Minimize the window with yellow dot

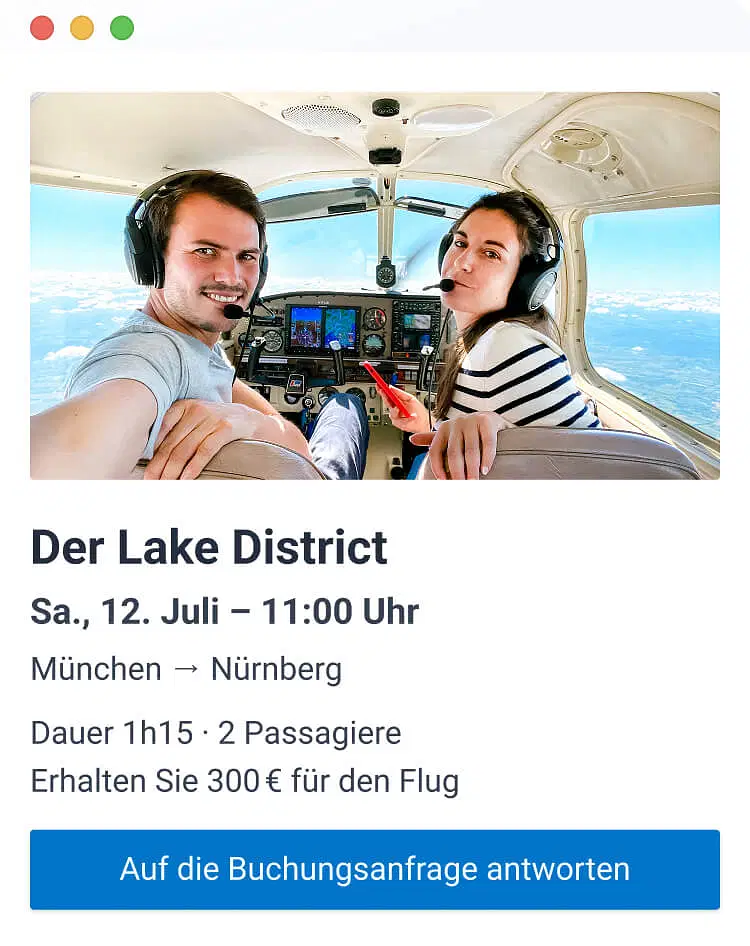pyautogui.click(x=82, y=28)
